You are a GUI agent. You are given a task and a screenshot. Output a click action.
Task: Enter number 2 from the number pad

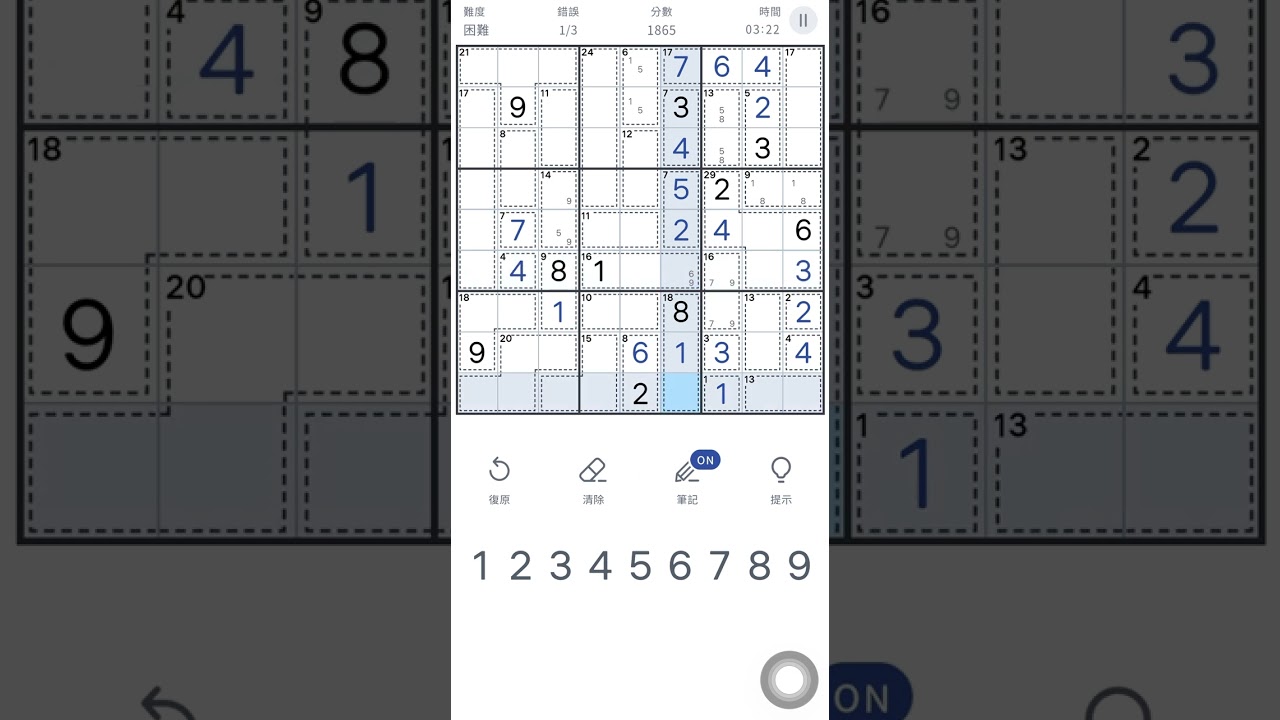(x=520, y=566)
